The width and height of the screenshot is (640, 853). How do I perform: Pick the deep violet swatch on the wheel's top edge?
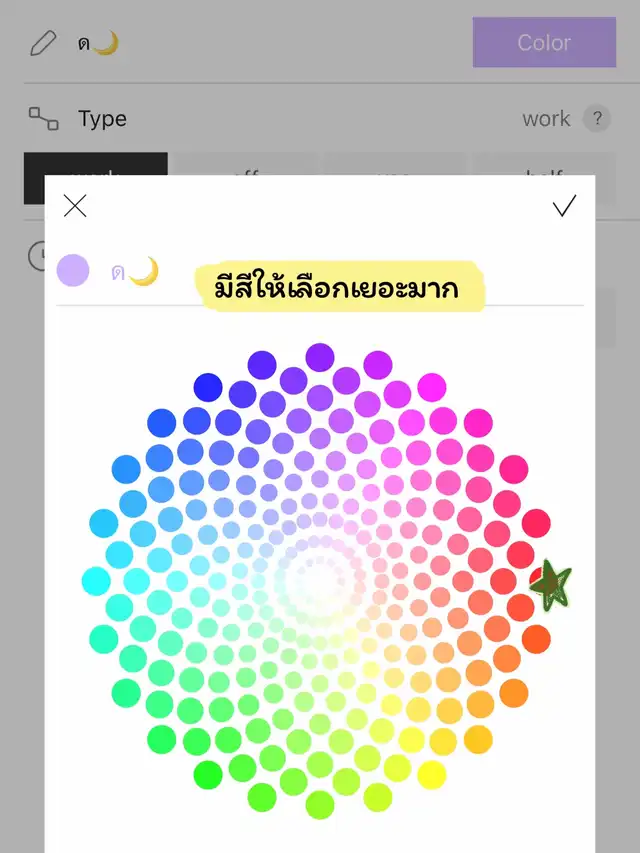[x=320, y=357]
